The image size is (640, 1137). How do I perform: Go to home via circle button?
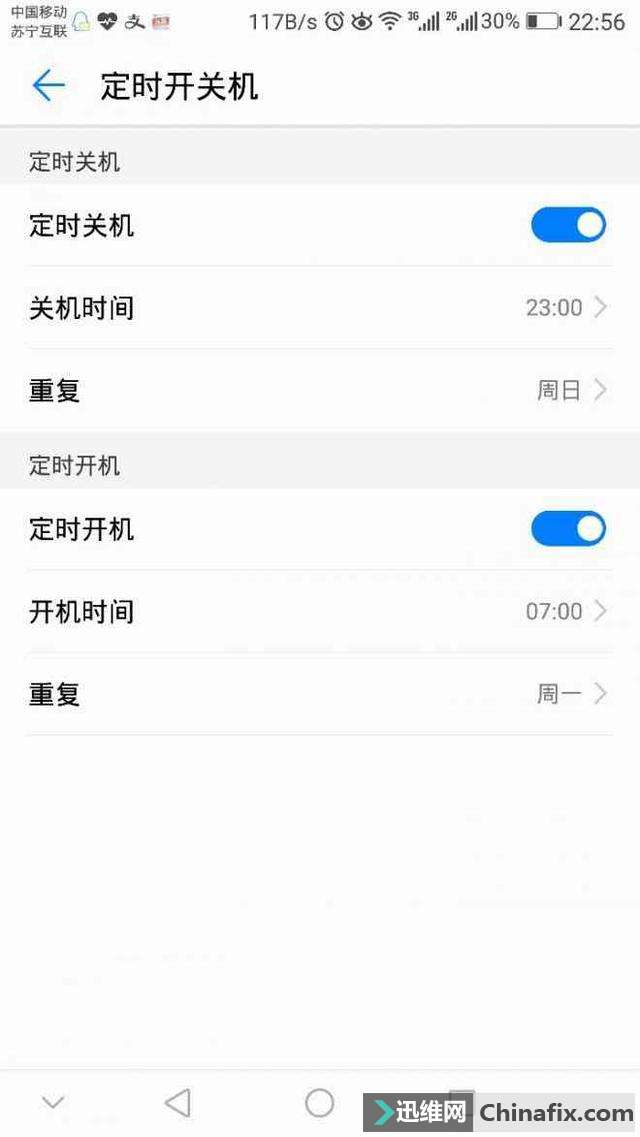tap(320, 1103)
